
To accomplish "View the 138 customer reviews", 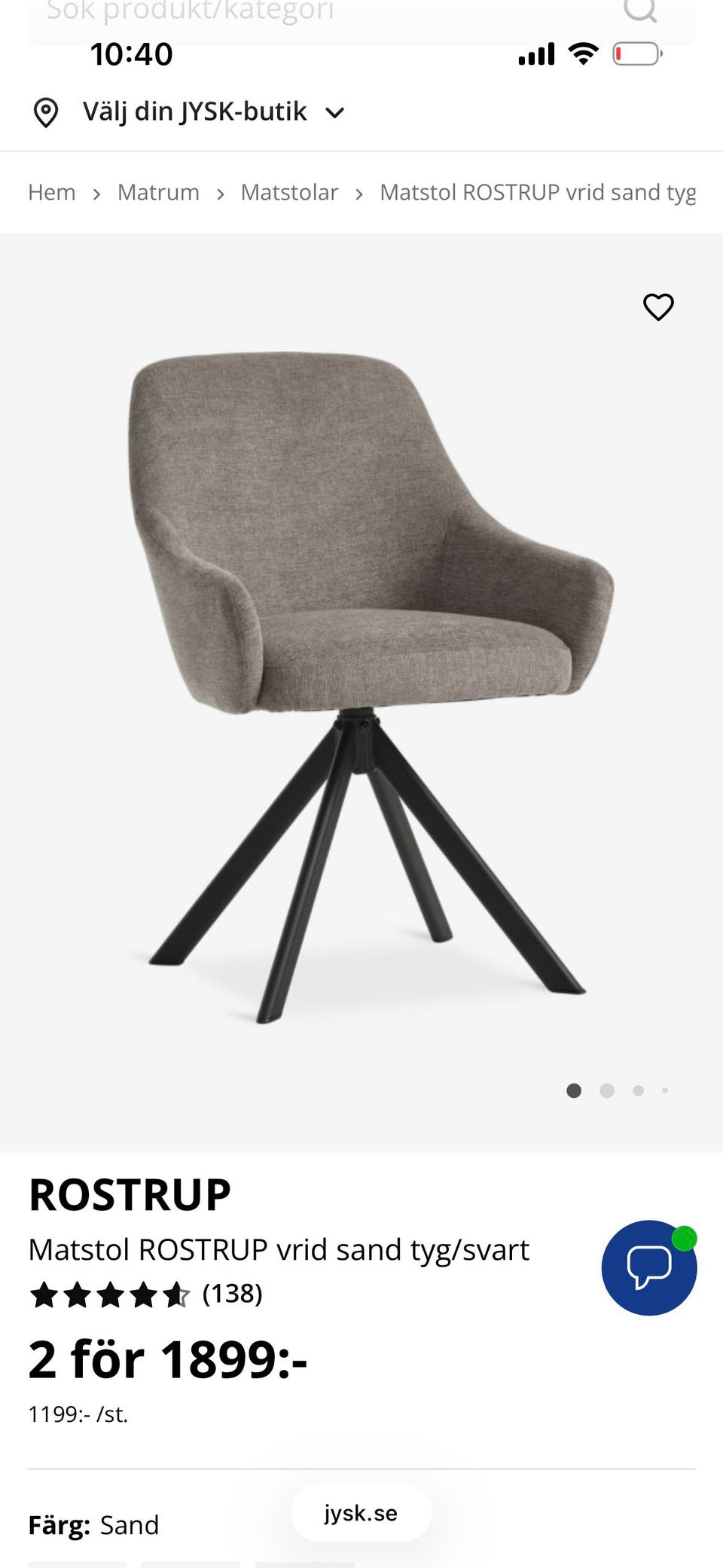I will click(x=232, y=1294).
